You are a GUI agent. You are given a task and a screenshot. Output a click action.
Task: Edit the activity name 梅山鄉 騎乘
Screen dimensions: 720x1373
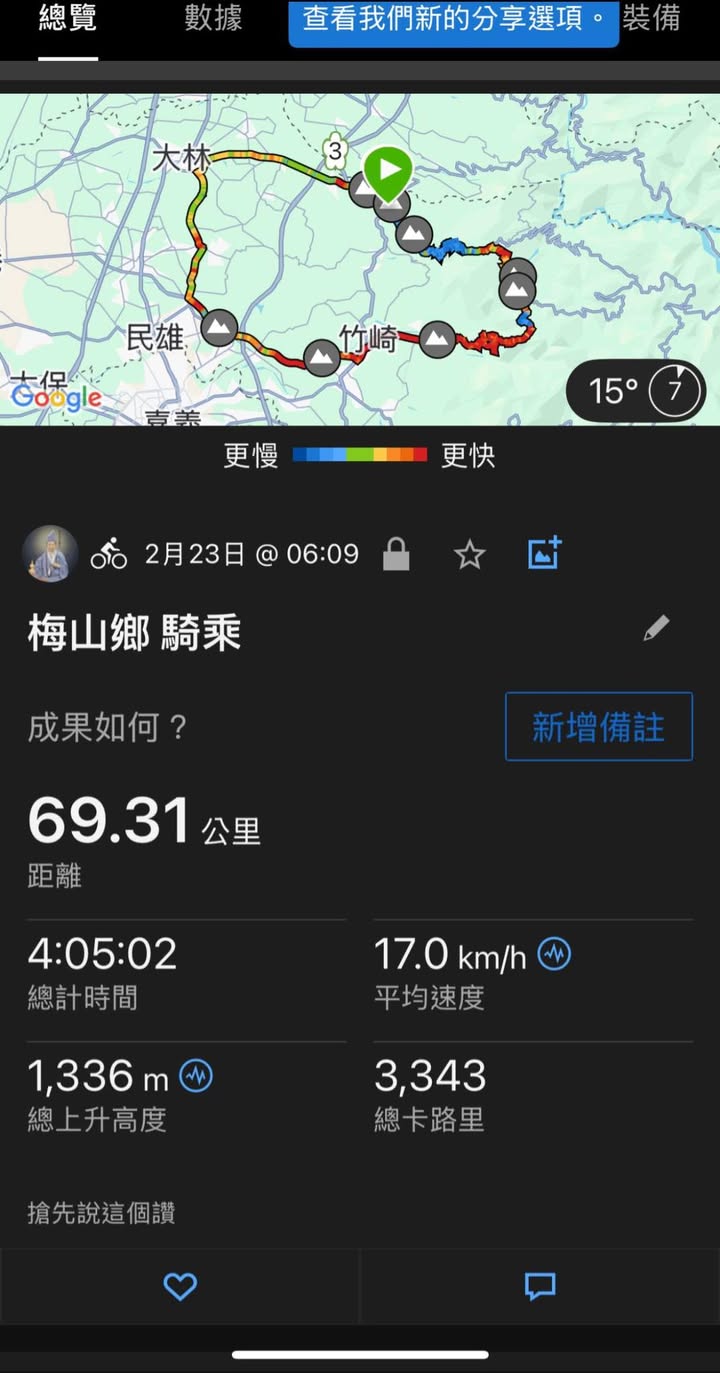point(656,629)
